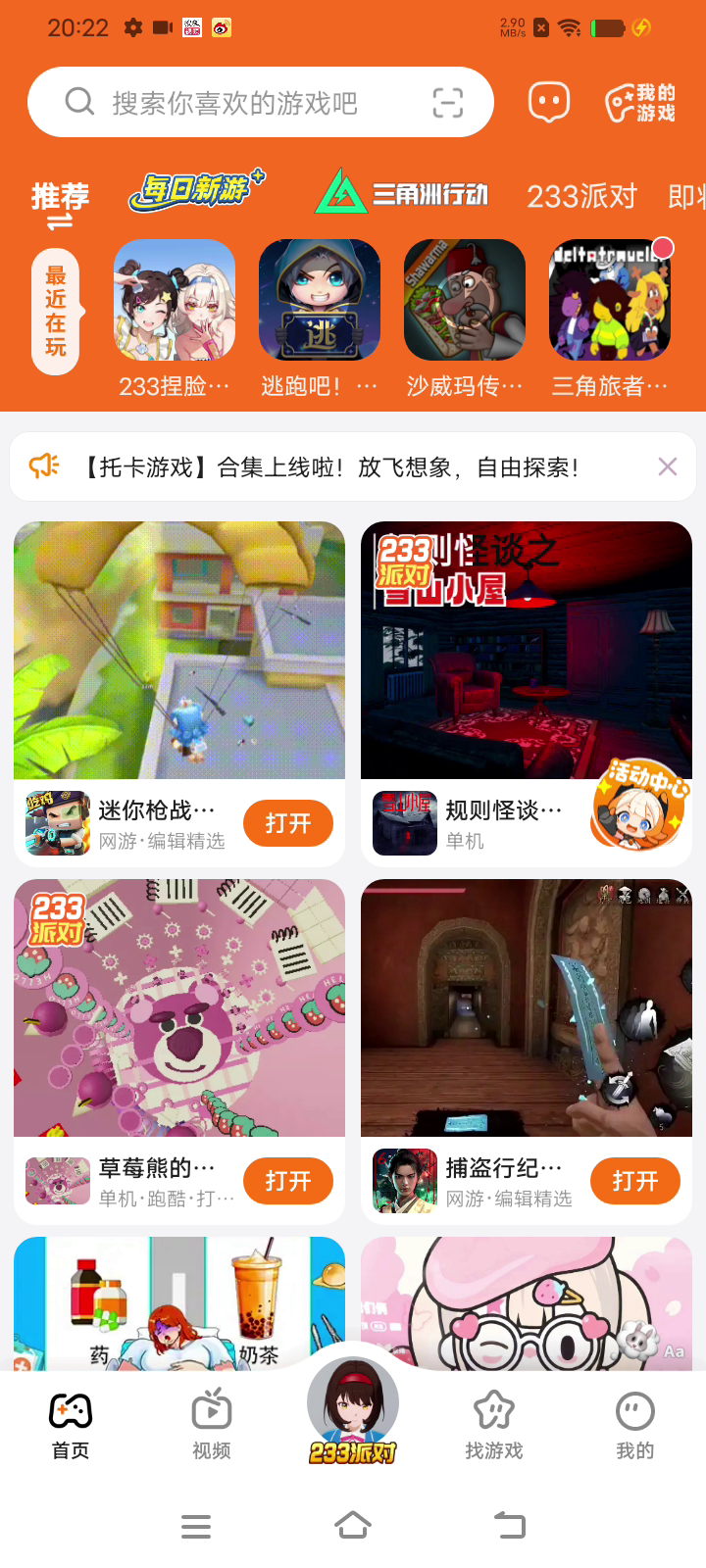The image size is (706, 1568).
Task: Switch to the 233派对 top tab
Action: 581,196
